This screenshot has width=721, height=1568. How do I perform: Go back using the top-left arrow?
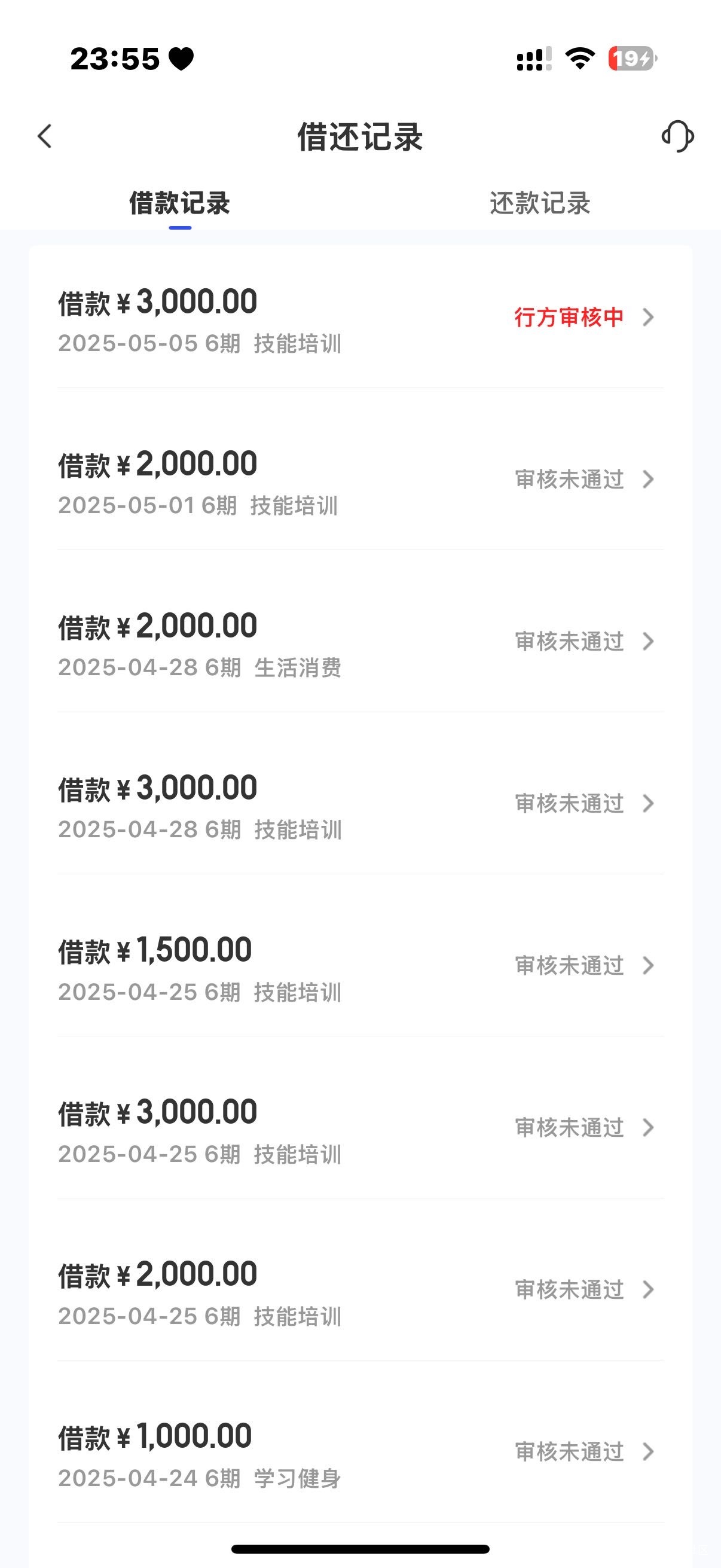[44, 136]
